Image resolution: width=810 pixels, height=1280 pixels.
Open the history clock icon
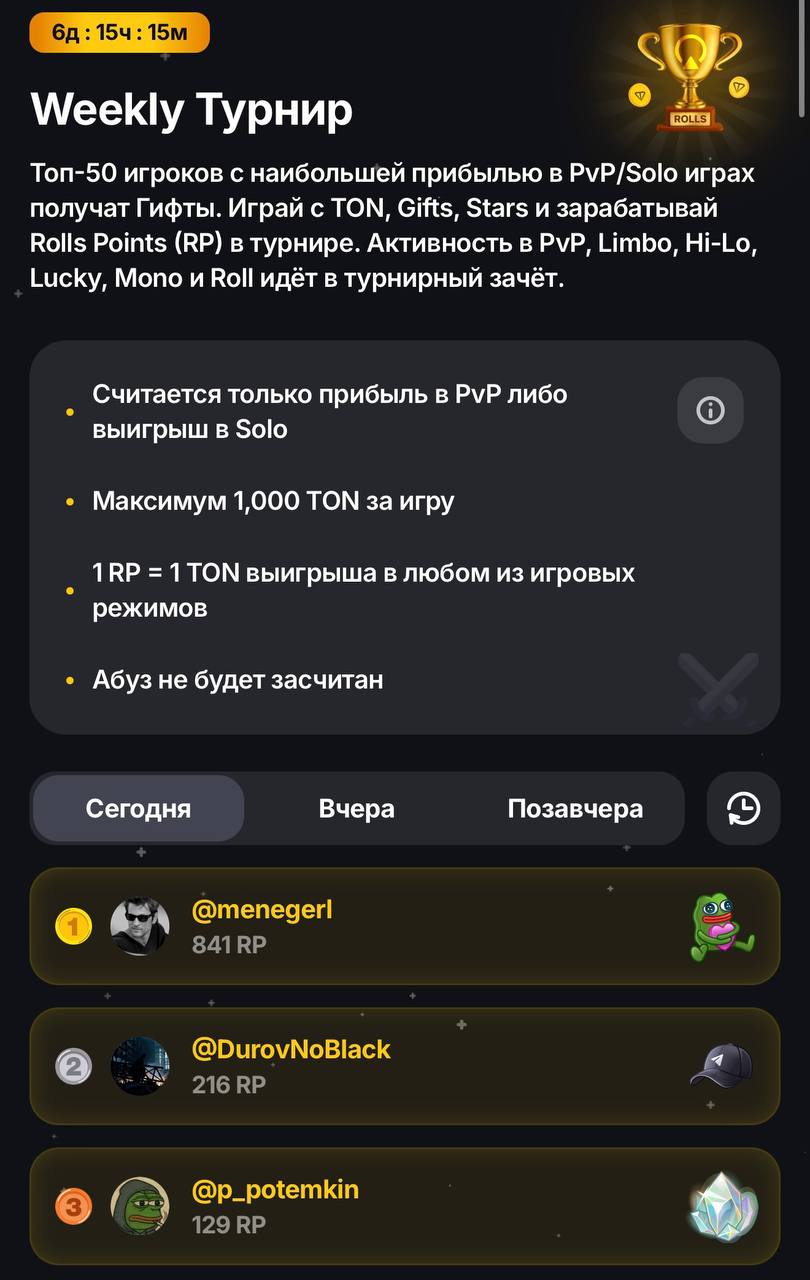coord(743,808)
